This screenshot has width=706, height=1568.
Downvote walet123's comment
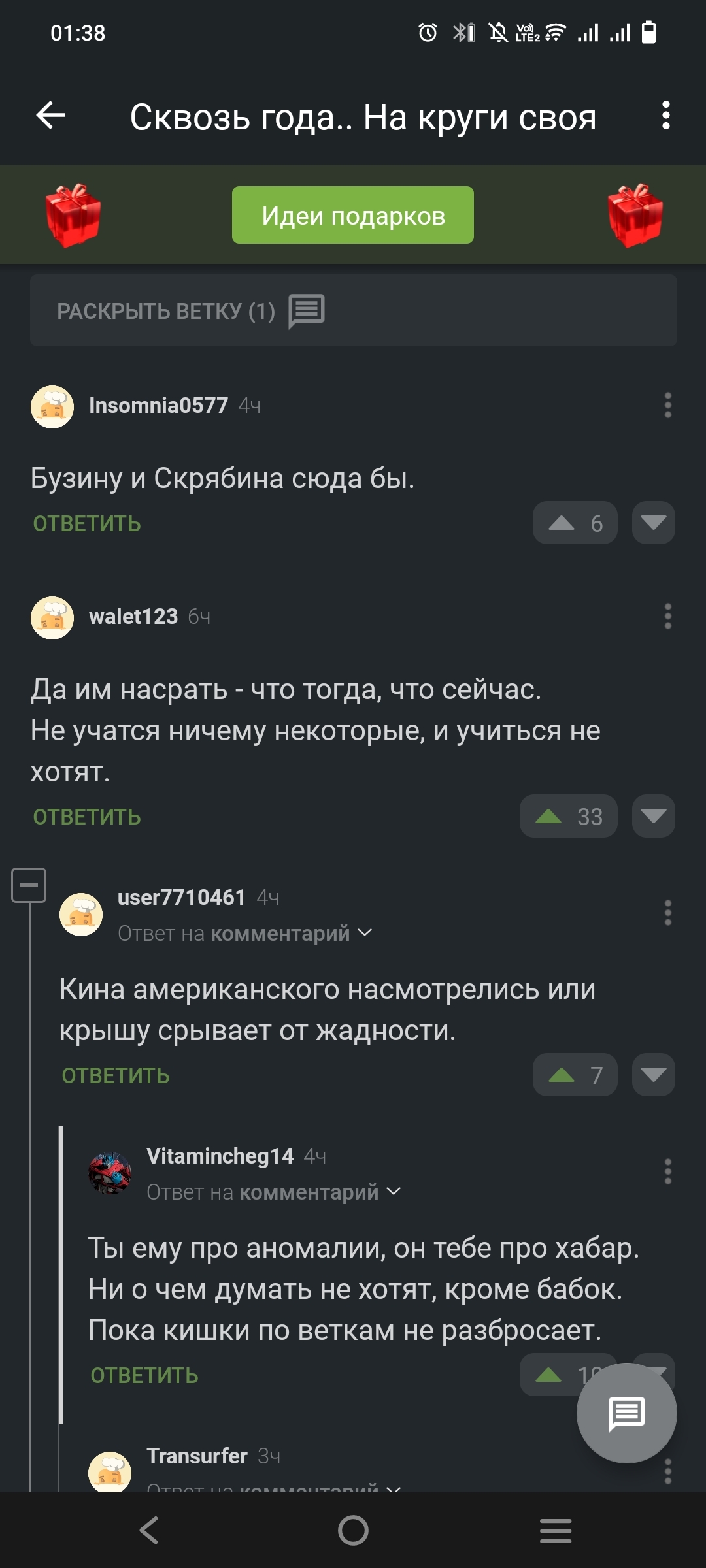(653, 817)
